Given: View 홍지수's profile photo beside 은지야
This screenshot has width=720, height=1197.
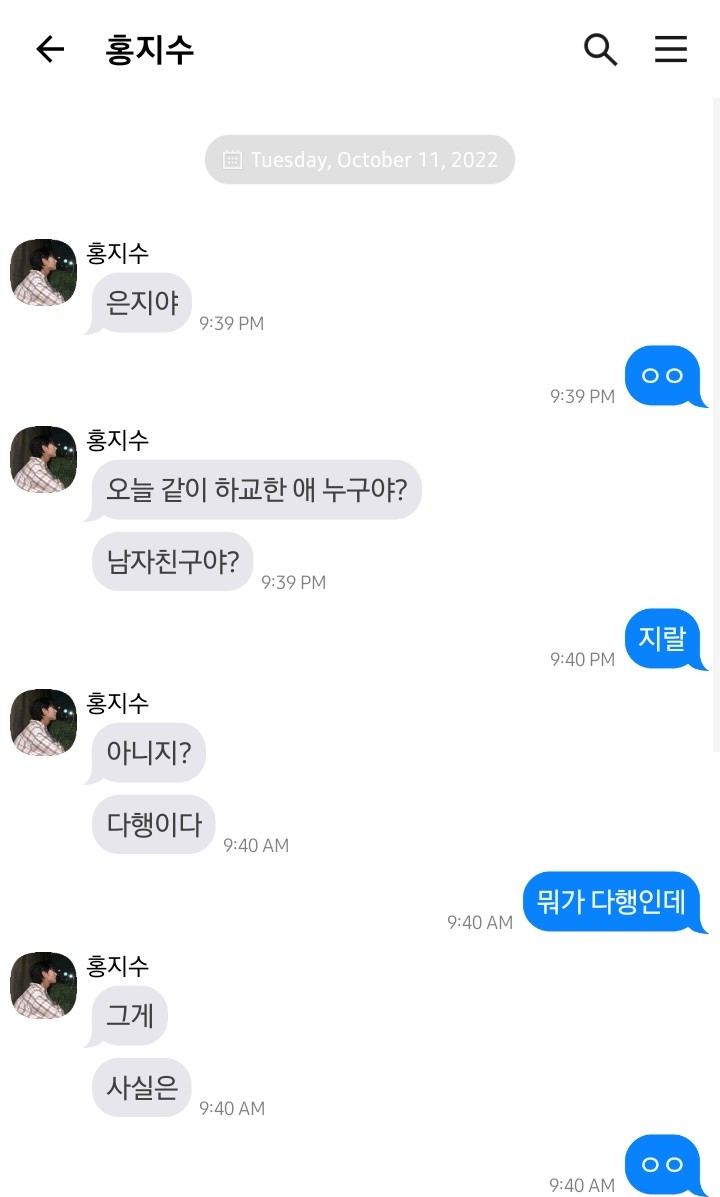Looking at the screenshot, I should (44, 272).
